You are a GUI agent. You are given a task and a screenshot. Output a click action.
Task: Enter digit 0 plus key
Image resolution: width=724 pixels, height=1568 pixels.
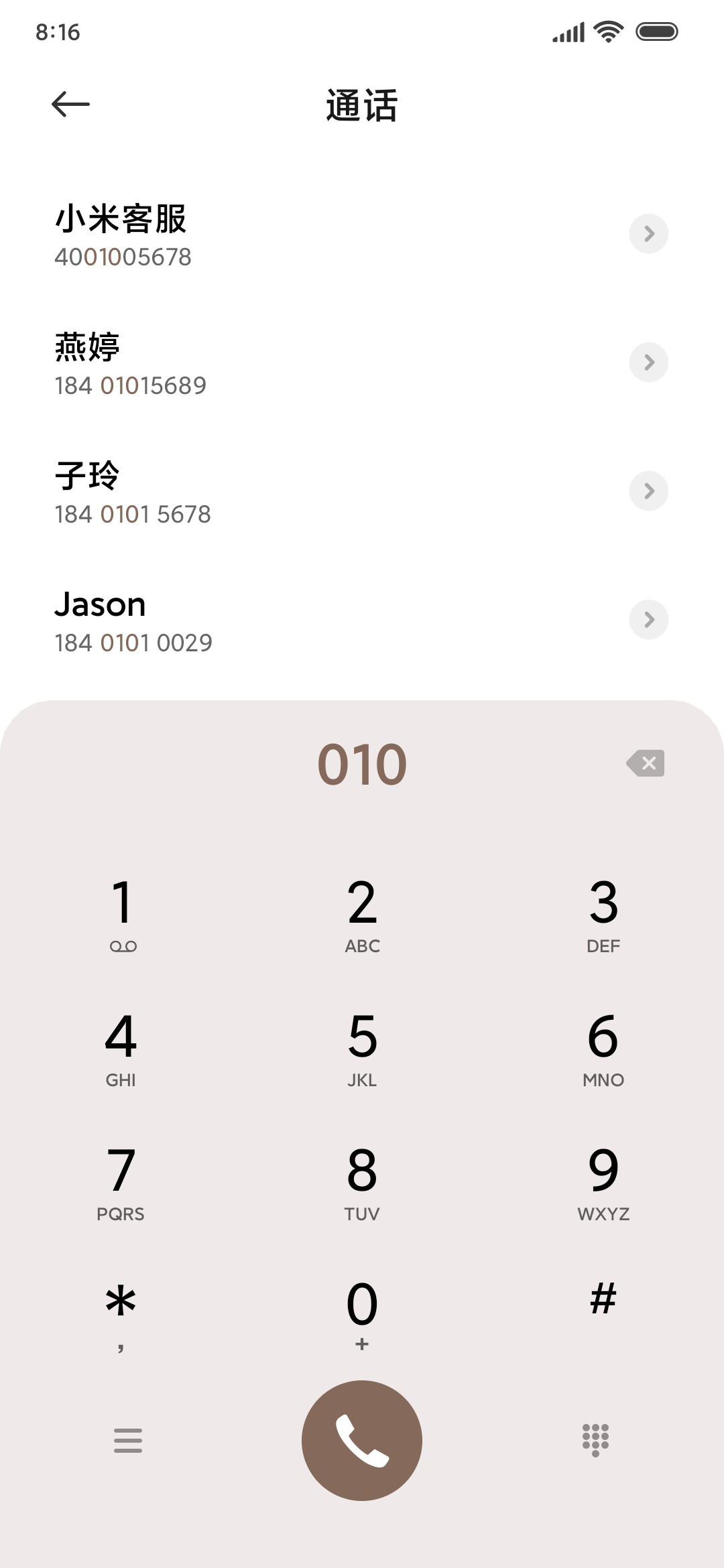(362, 1315)
